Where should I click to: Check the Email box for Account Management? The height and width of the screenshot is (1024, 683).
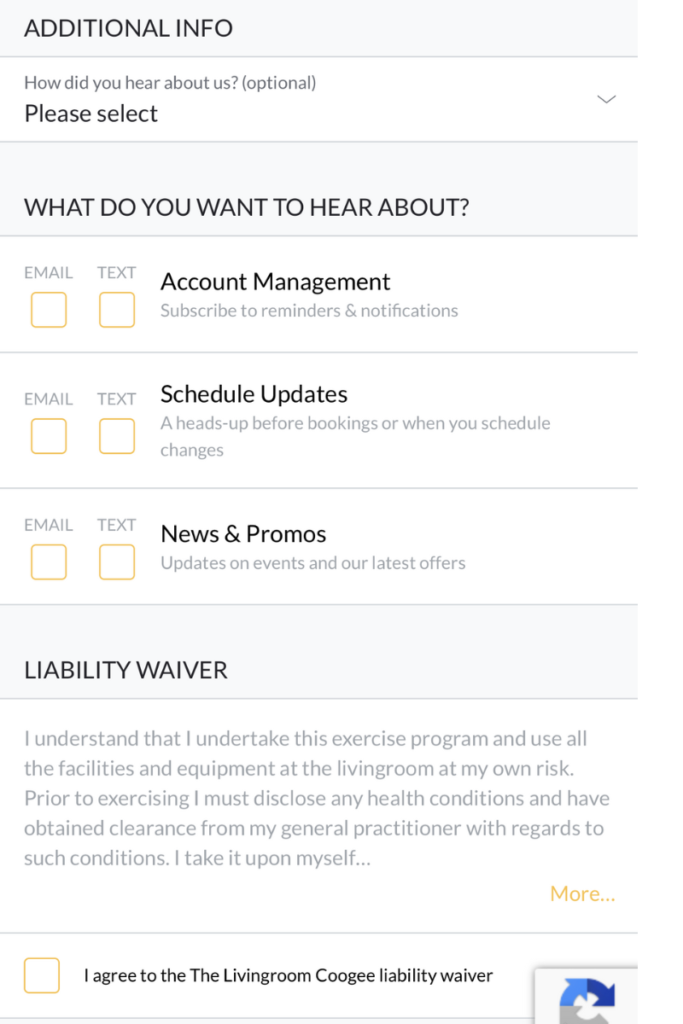coord(49,310)
